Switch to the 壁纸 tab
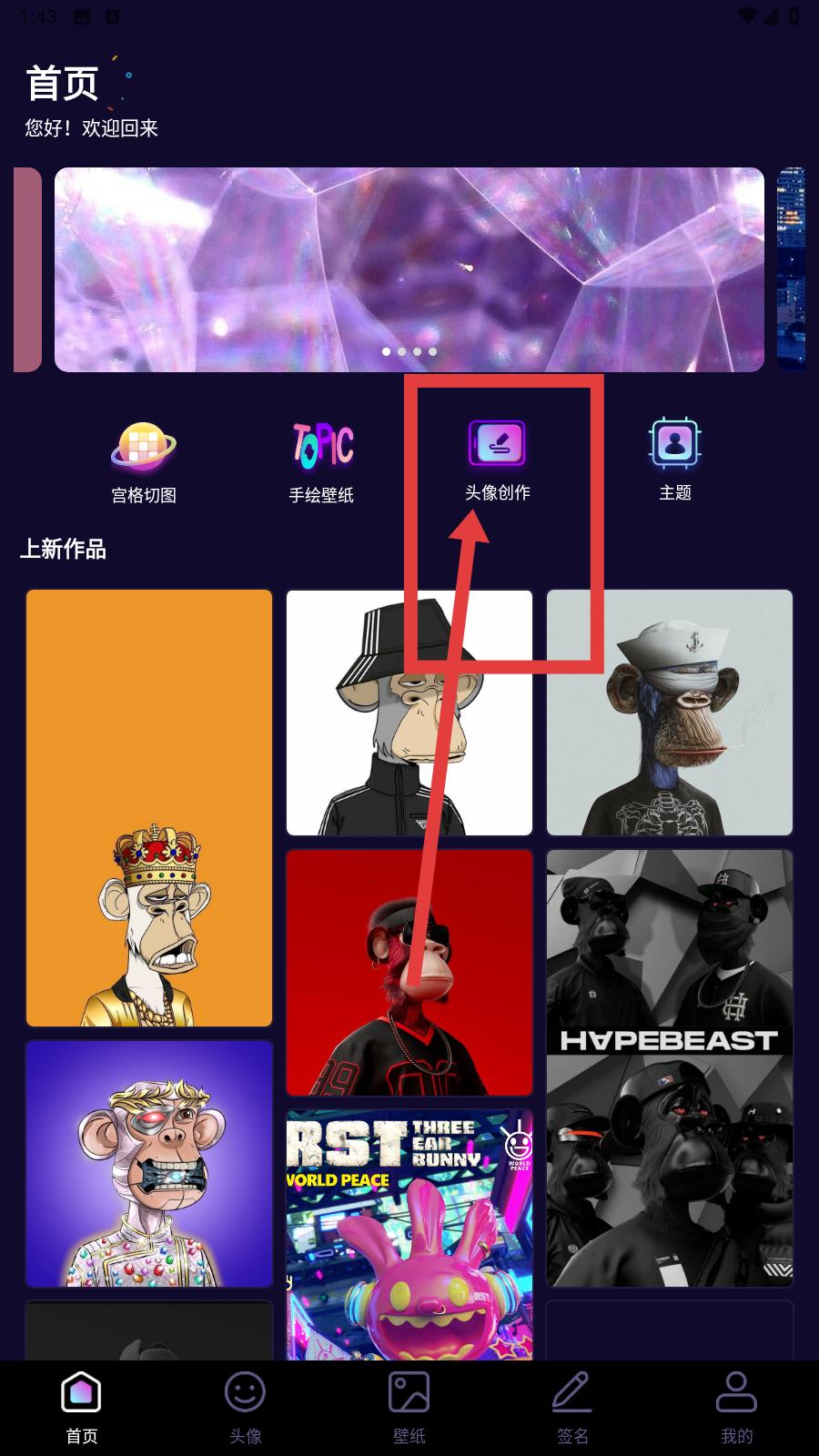819x1456 pixels. pyautogui.click(x=409, y=1408)
